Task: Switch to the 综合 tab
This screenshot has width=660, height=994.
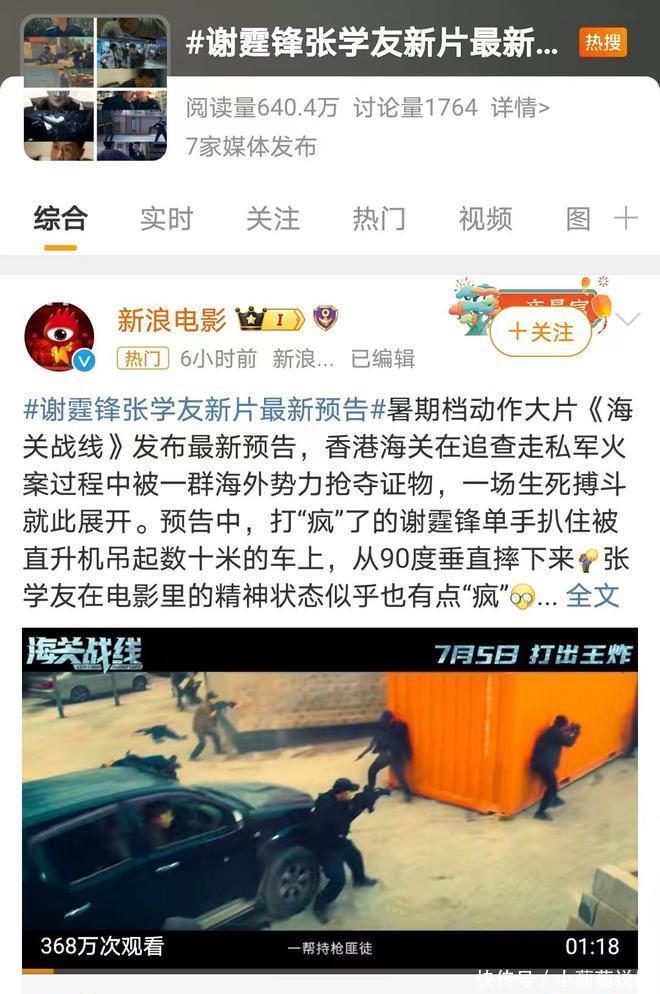Action: [60, 218]
